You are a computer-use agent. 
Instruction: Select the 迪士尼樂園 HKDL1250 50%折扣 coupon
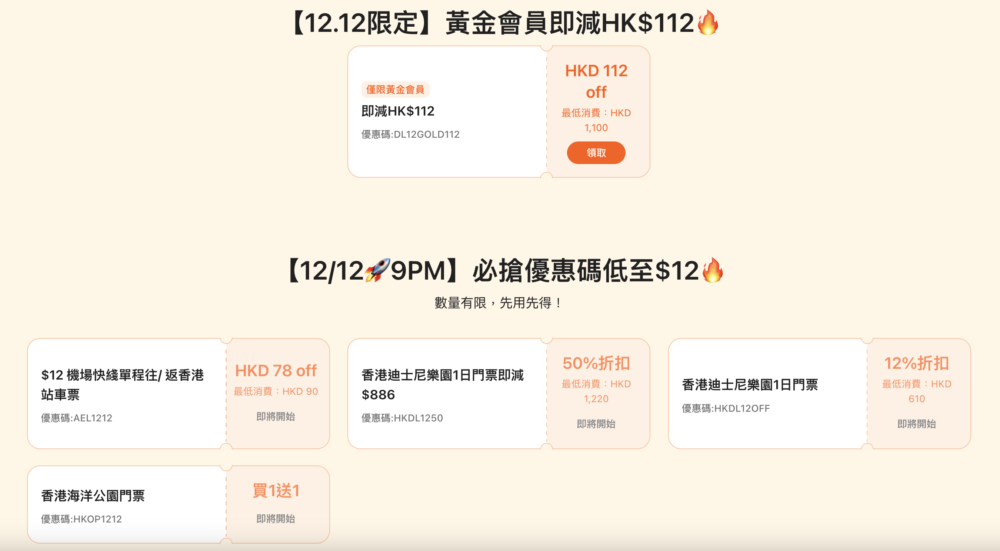(447, 393)
